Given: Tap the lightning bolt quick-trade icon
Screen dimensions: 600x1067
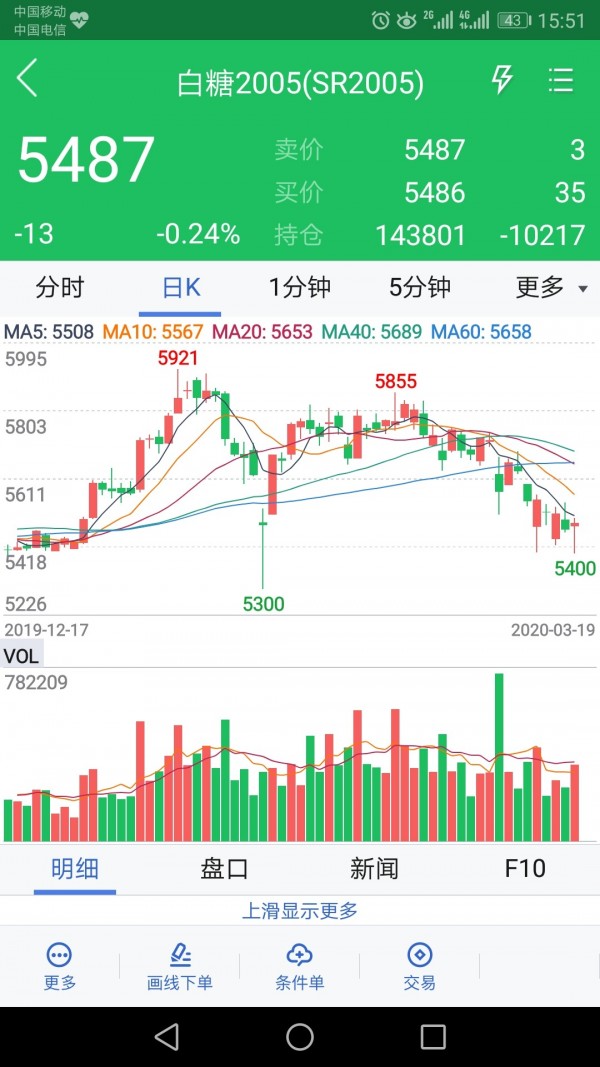Looking at the screenshot, I should pos(502,80).
